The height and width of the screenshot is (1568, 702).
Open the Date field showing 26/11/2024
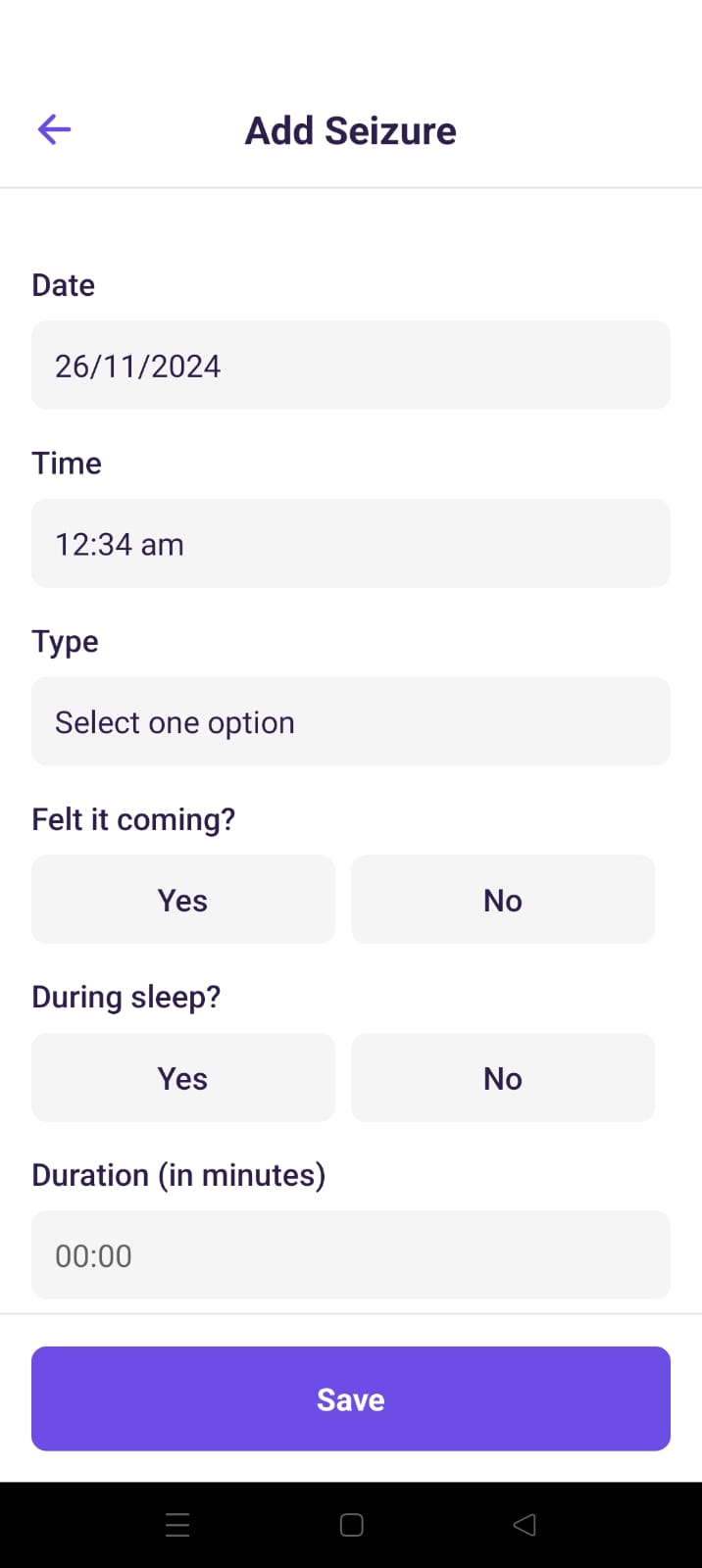350,366
